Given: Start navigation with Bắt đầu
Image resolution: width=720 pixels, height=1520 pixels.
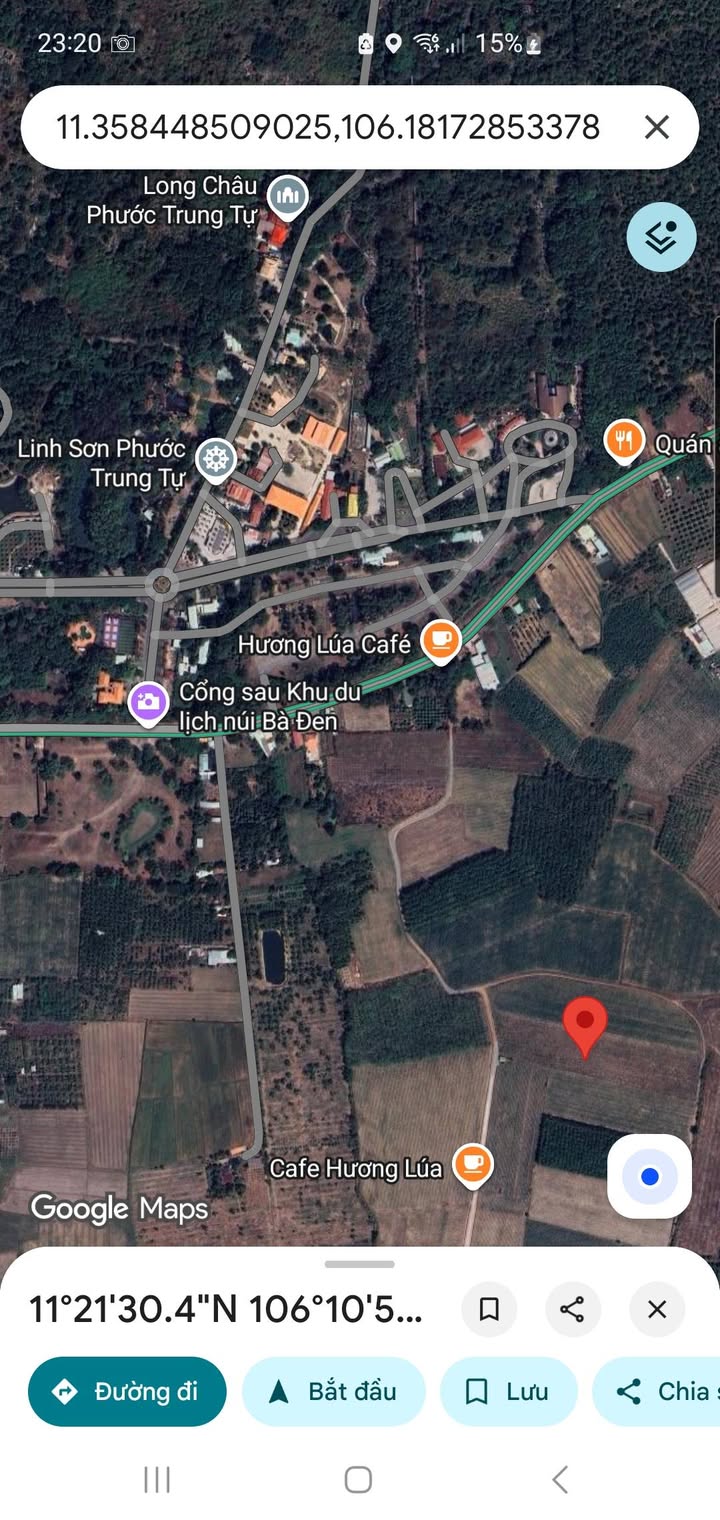Looking at the screenshot, I should 334,1391.
